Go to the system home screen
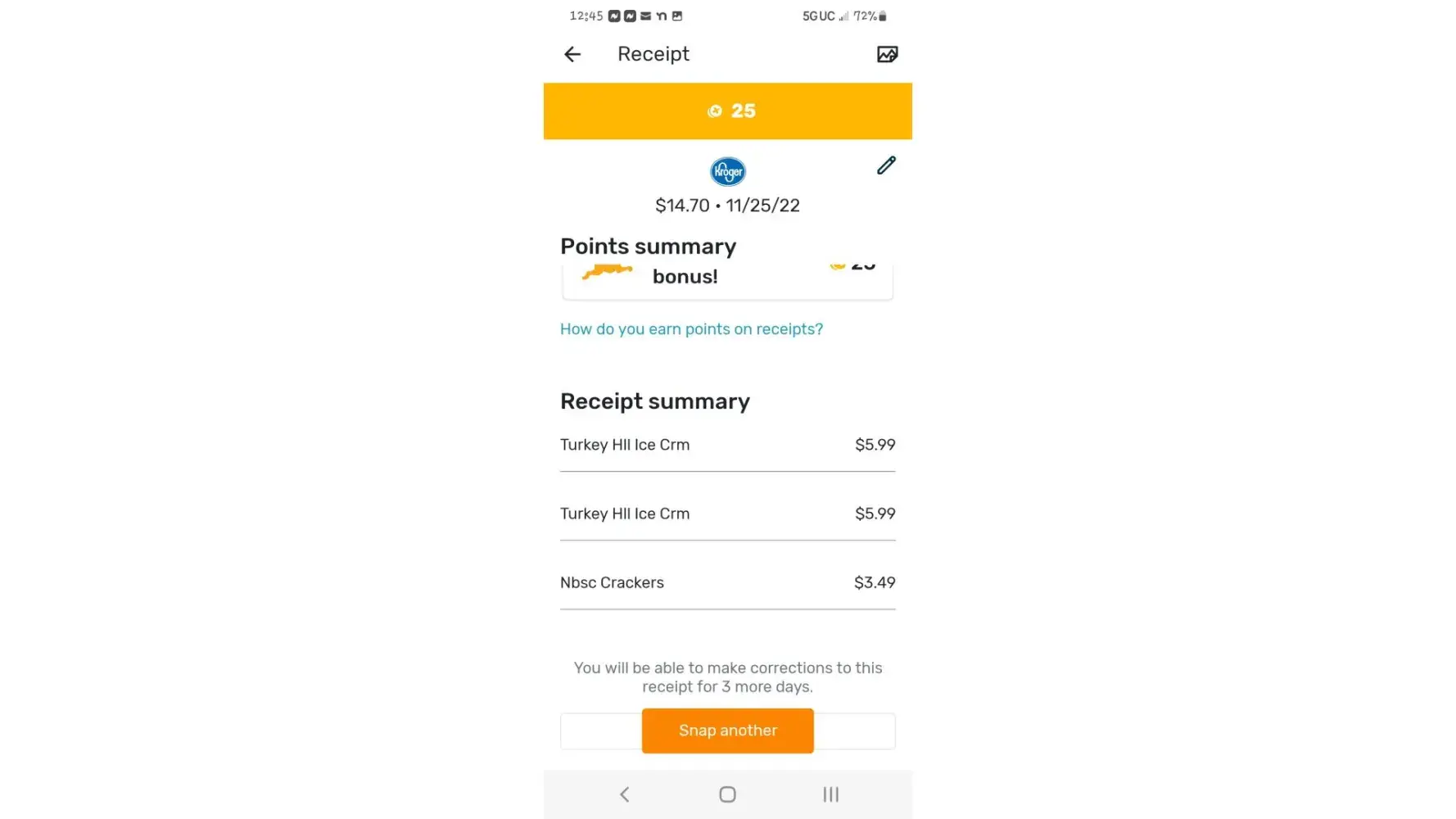This screenshot has height=819, width=1456. (727, 794)
